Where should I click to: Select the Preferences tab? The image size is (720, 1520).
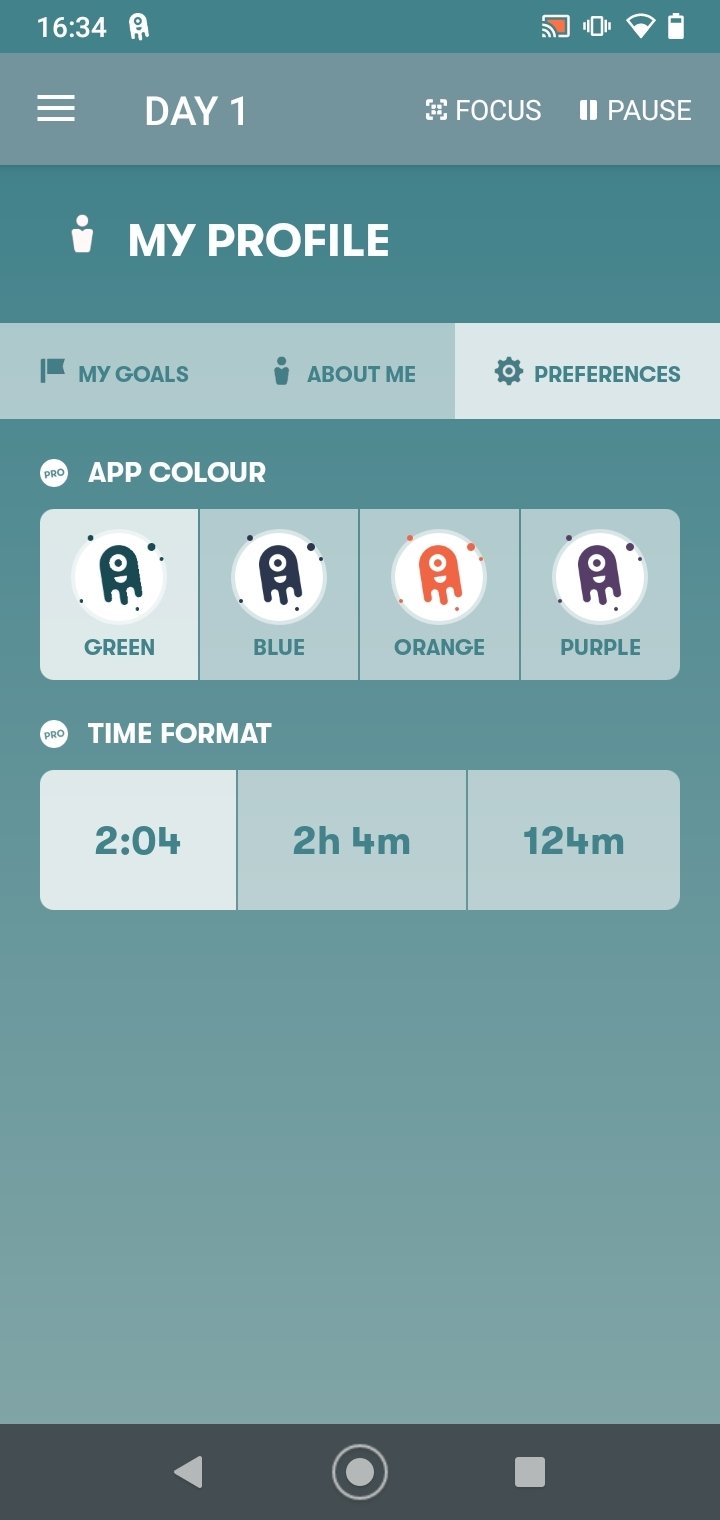point(587,371)
